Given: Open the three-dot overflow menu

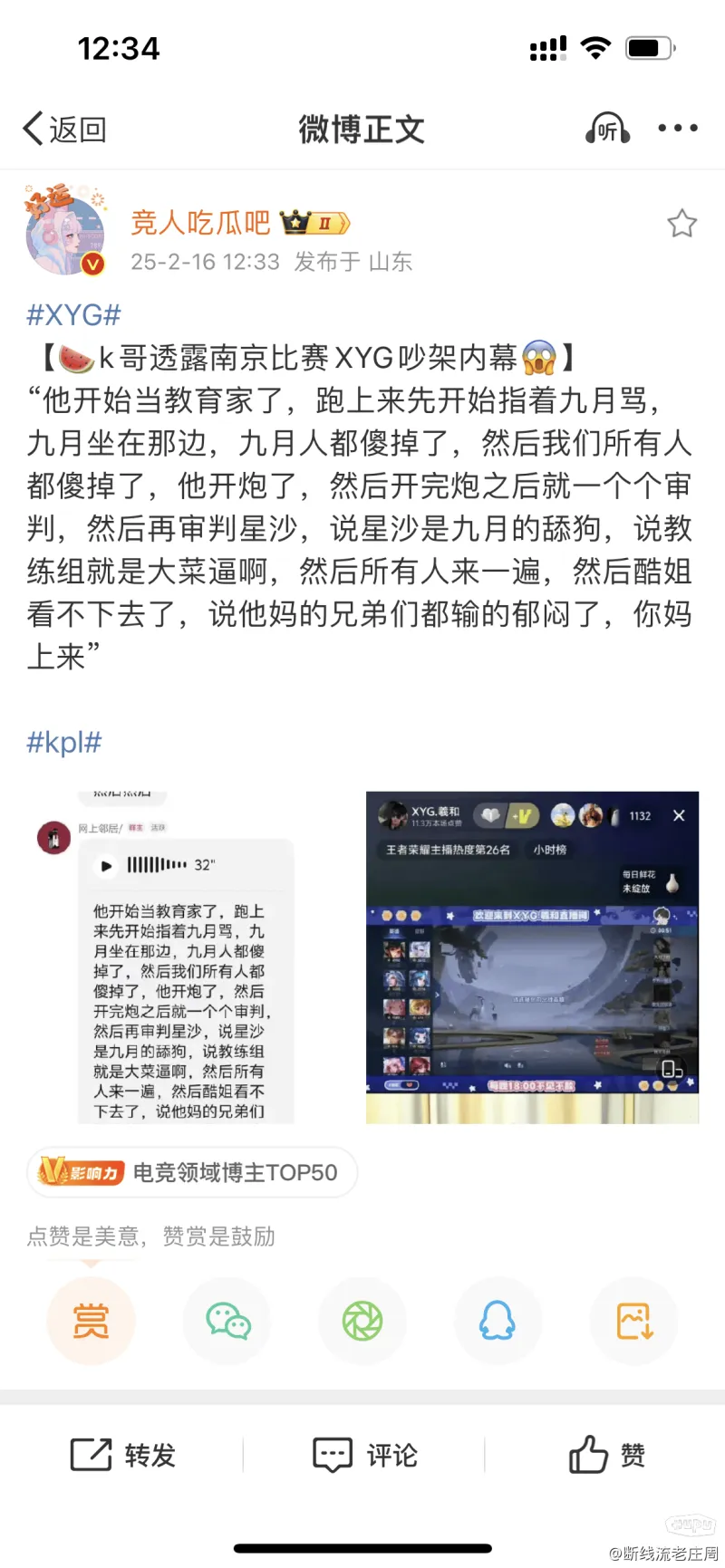Looking at the screenshot, I should pyautogui.click(x=677, y=129).
